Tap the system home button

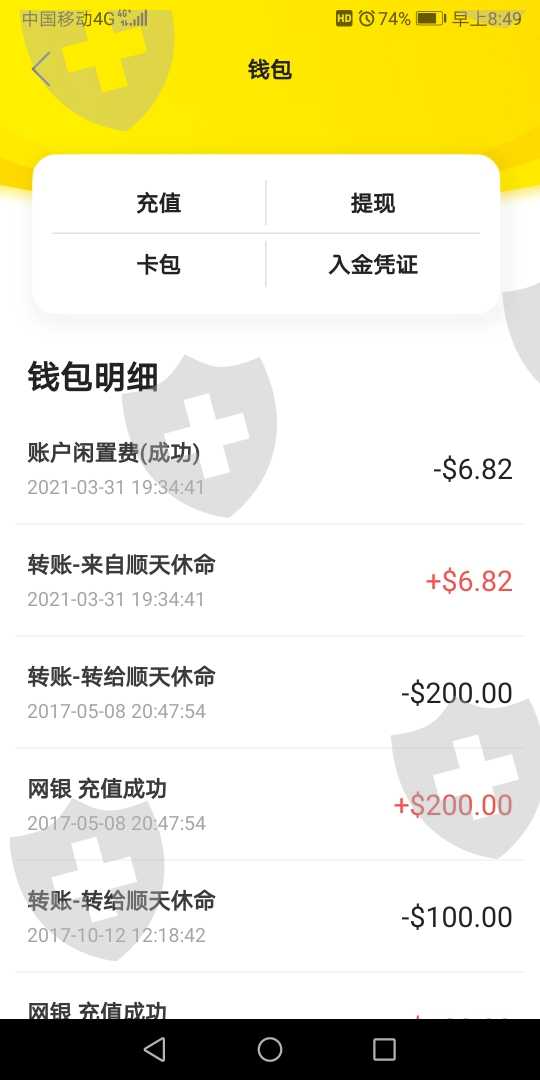pyautogui.click(x=270, y=1049)
